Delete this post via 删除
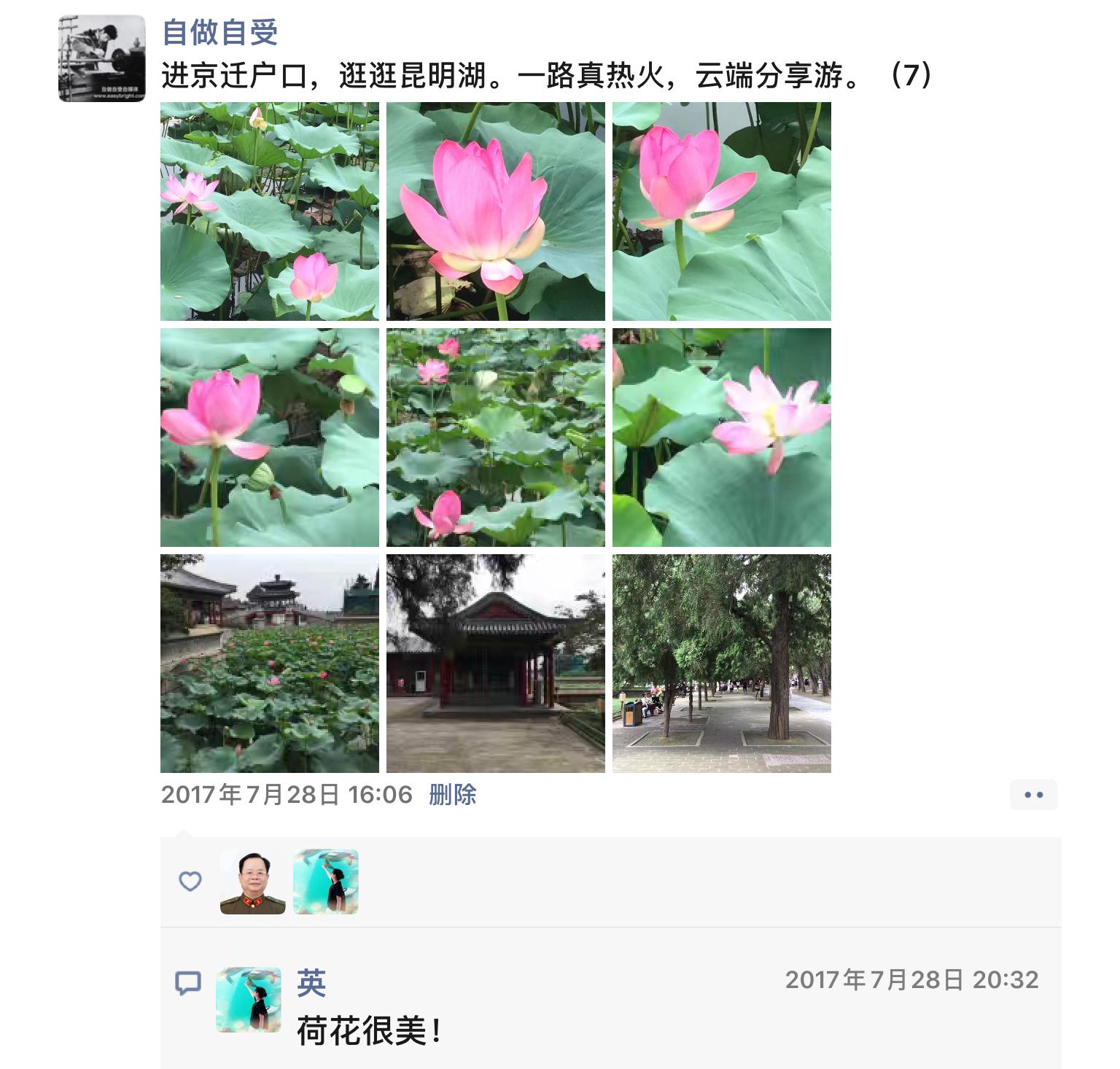Image resolution: width=1120 pixels, height=1069 pixels. pyautogui.click(x=452, y=794)
